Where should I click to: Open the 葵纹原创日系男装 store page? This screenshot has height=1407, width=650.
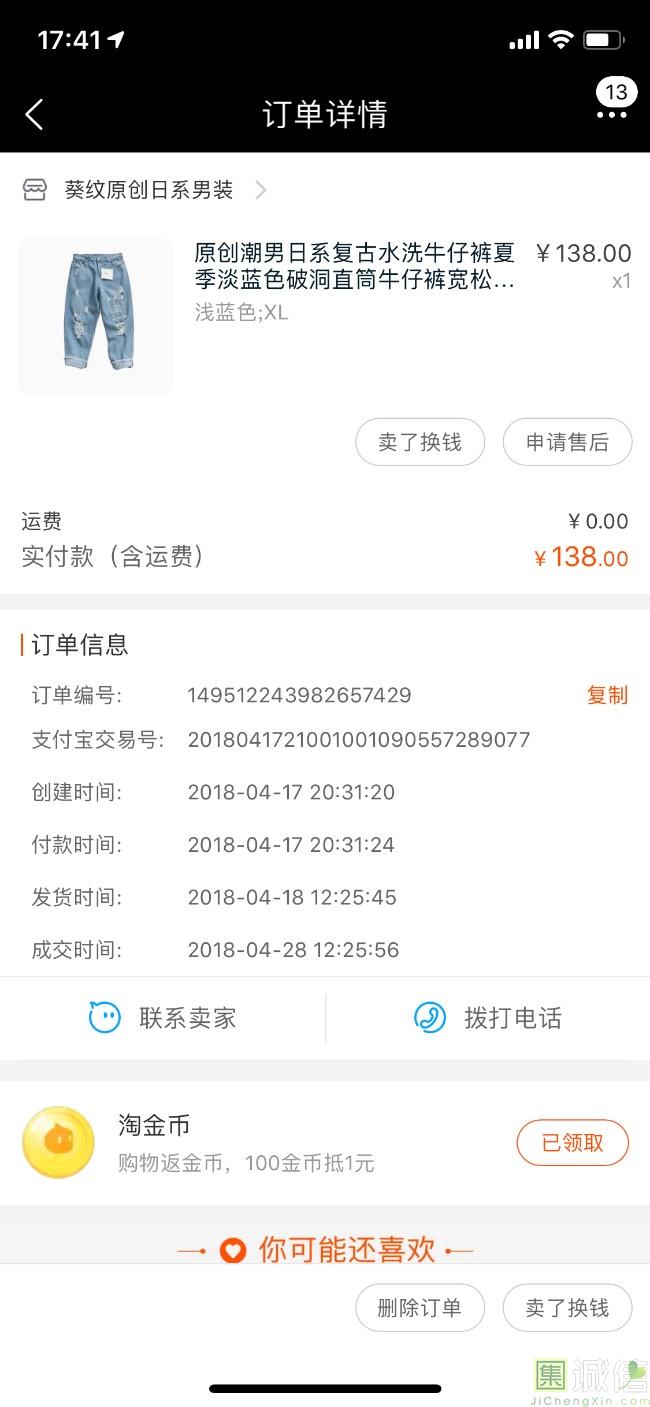pyautogui.click(x=148, y=190)
